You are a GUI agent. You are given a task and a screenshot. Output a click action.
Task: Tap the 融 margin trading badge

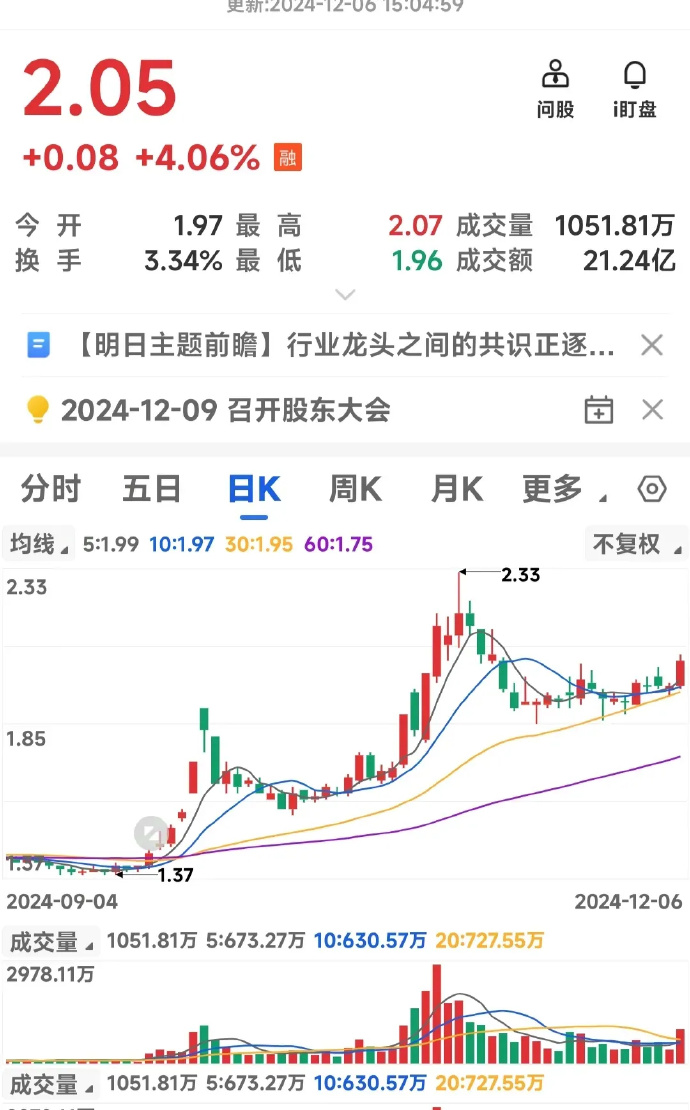pos(288,157)
